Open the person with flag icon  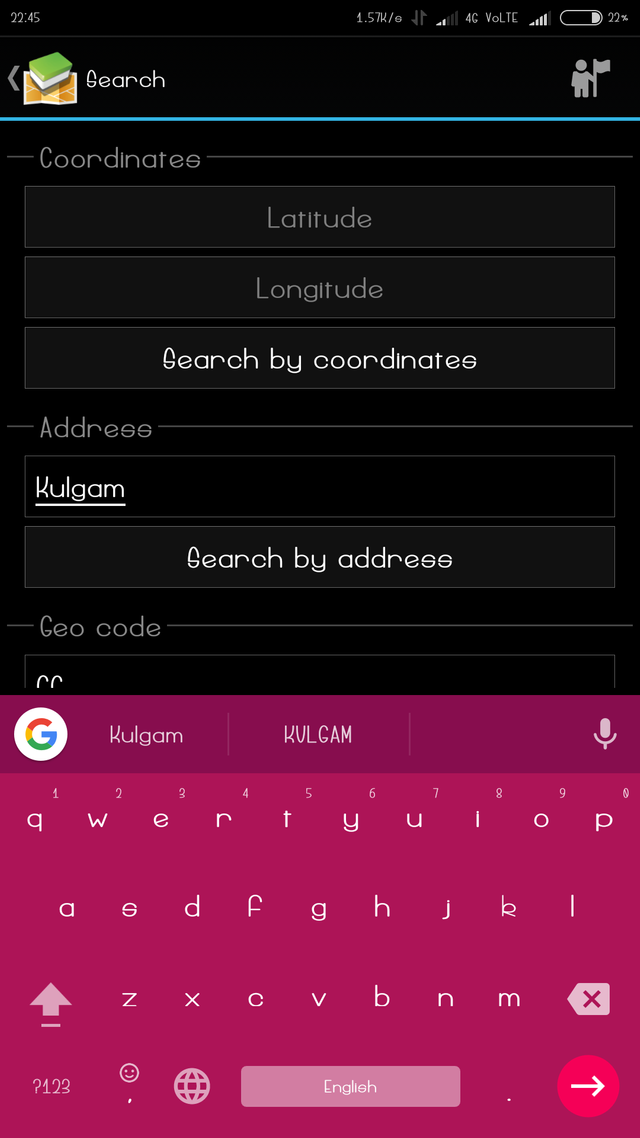[590, 78]
